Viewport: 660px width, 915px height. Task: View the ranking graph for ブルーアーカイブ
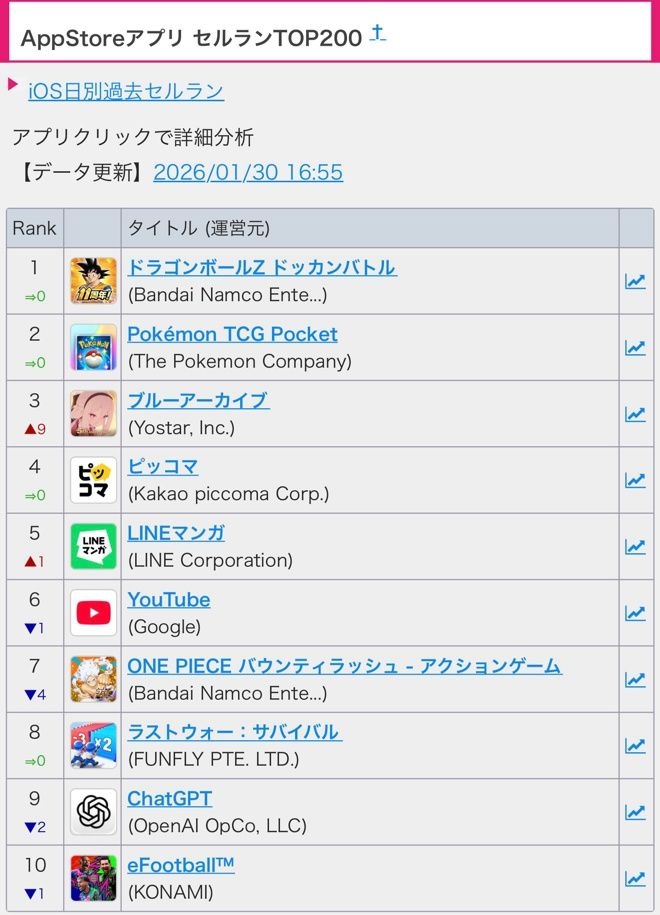click(x=635, y=414)
